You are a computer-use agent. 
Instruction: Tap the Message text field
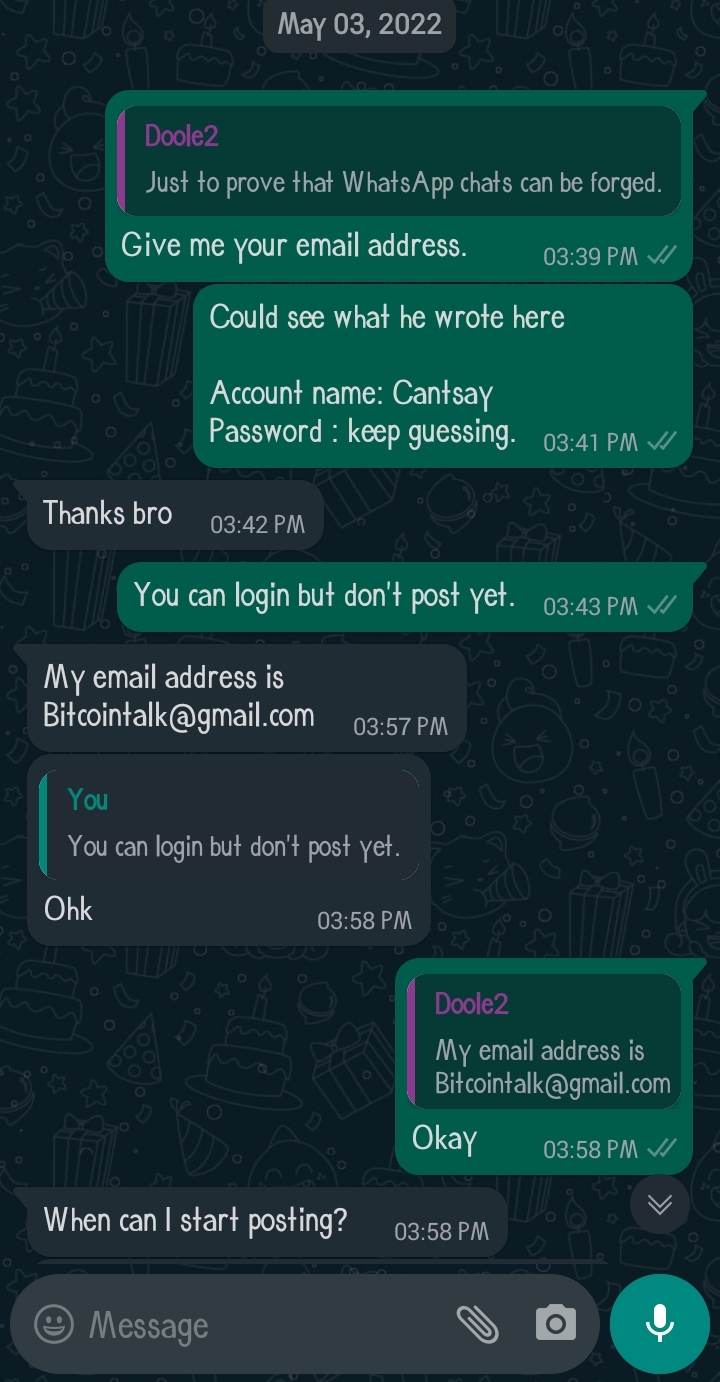pos(260,1325)
